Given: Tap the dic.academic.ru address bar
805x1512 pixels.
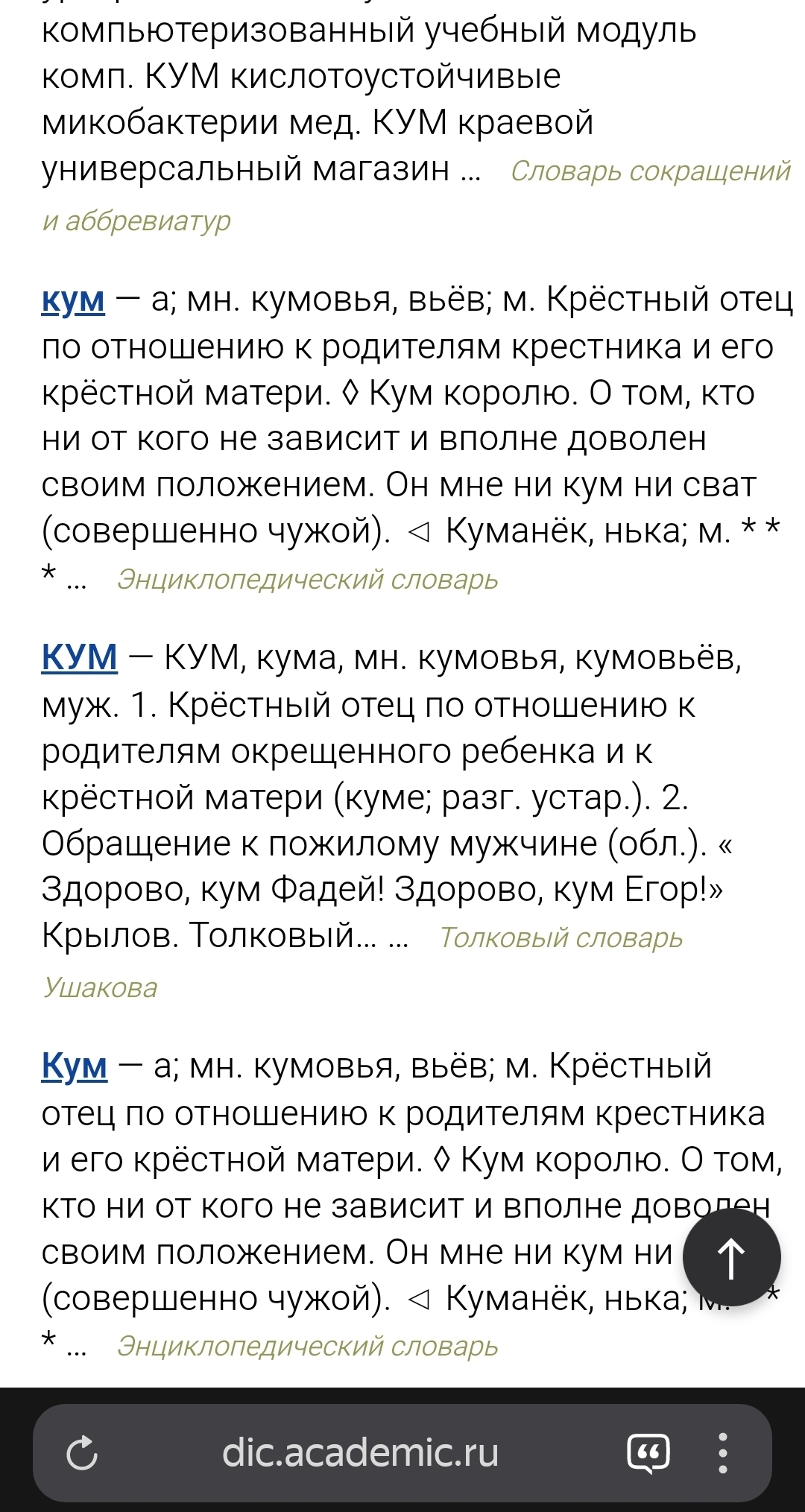Looking at the screenshot, I should [360, 1452].
